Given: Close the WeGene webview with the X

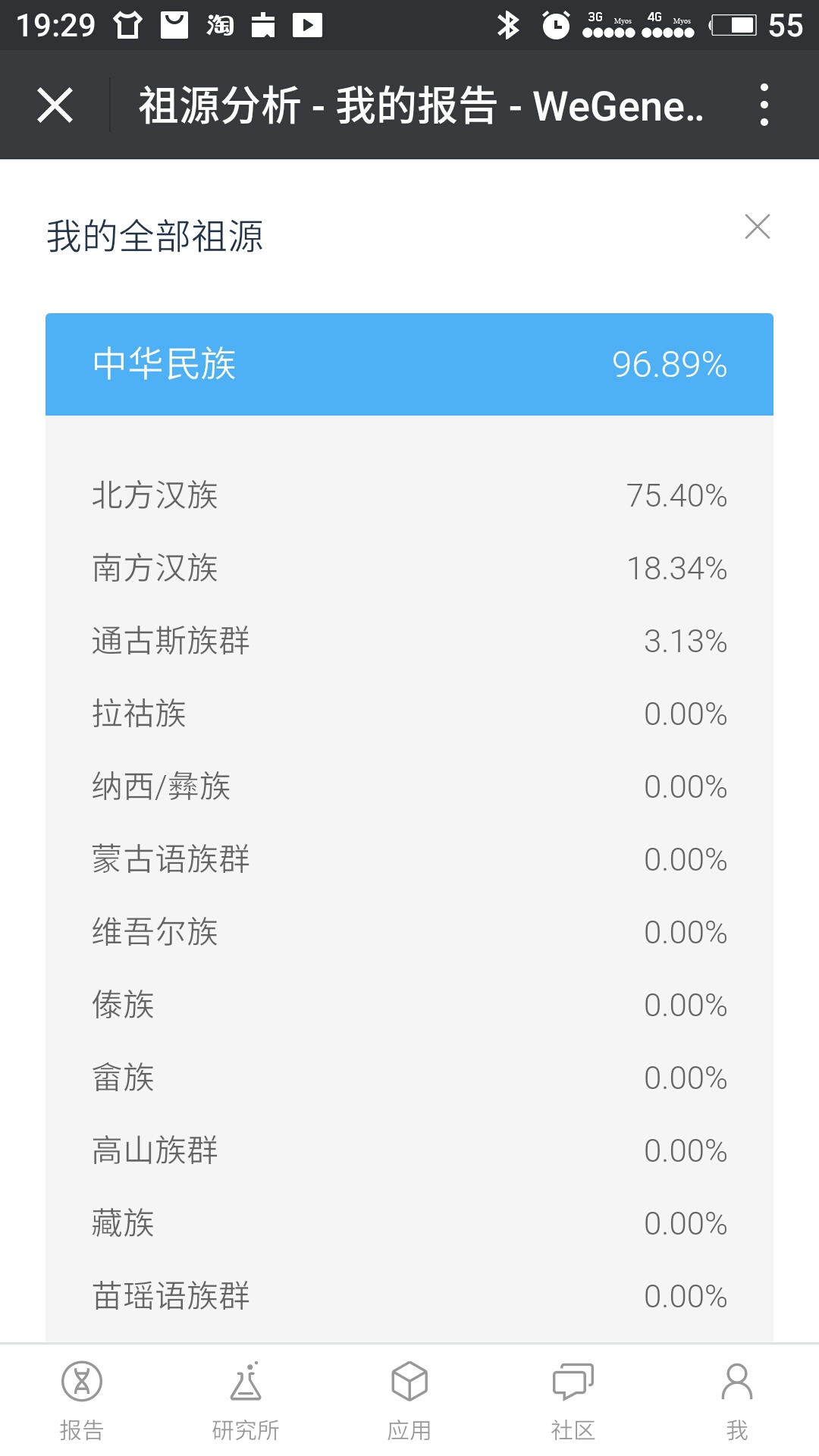Looking at the screenshot, I should pos(55,105).
